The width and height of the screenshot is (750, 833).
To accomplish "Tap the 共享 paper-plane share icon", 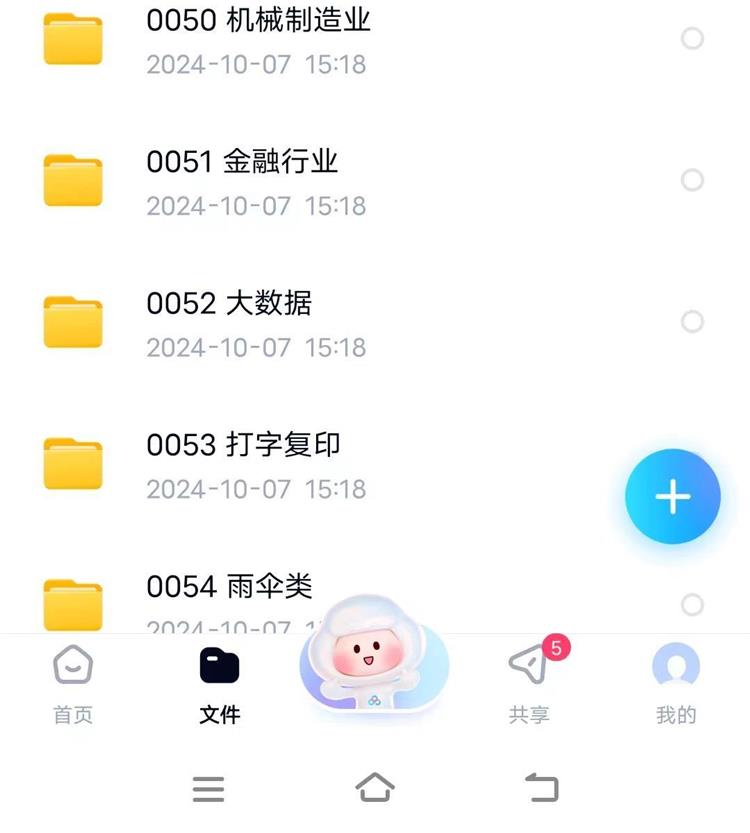I will [x=527, y=665].
